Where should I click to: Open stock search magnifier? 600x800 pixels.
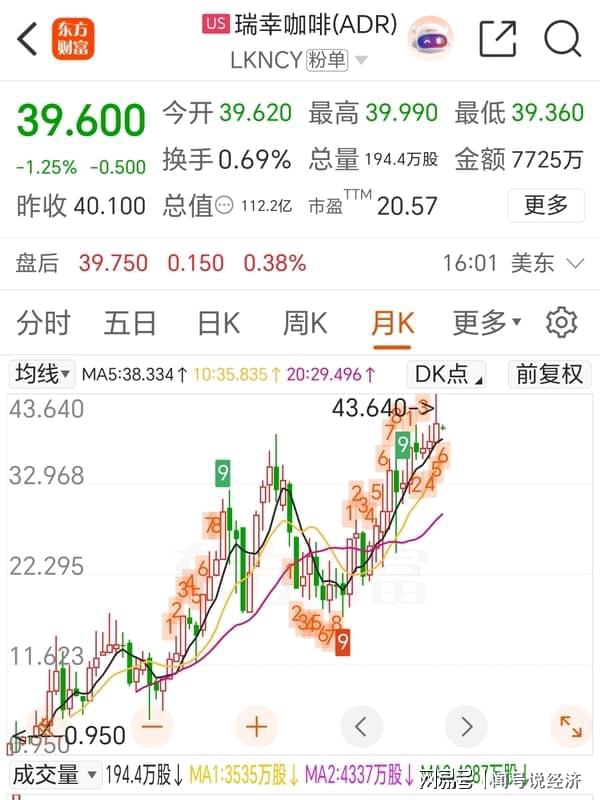click(563, 39)
